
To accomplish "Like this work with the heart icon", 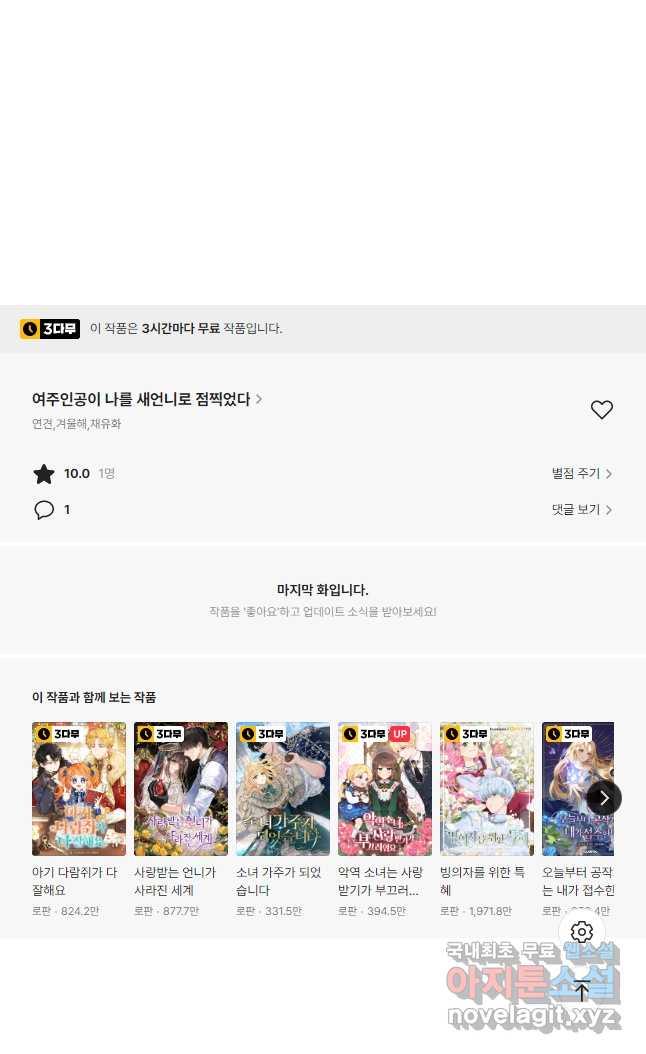I will pyautogui.click(x=601, y=410).
